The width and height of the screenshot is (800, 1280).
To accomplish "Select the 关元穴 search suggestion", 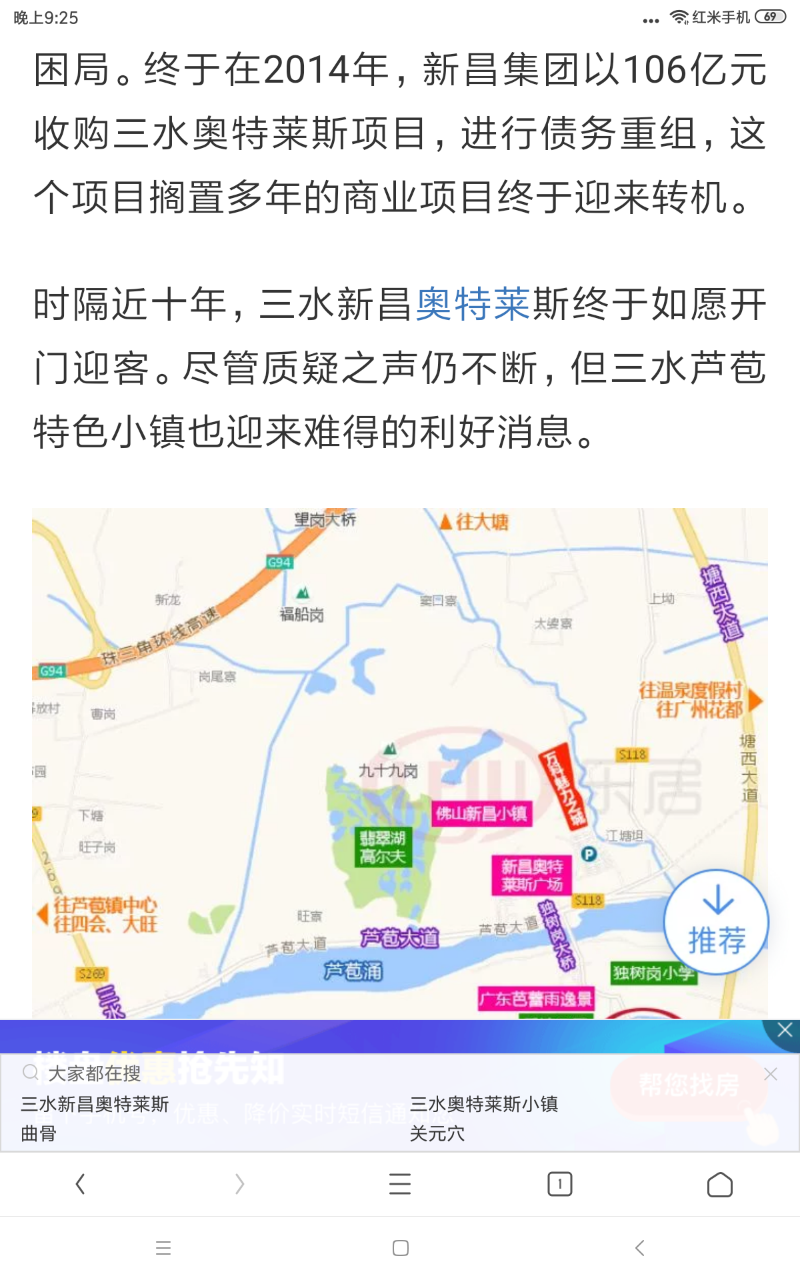I will [437, 1134].
